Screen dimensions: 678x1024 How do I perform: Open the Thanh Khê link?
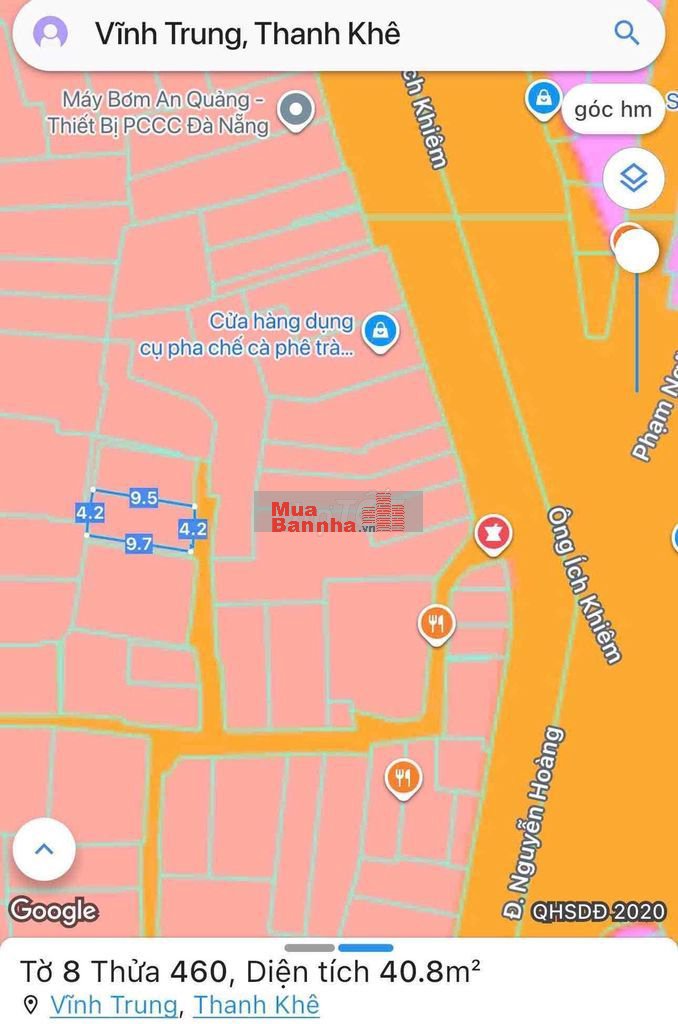pyautogui.click(x=256, y=1004)
